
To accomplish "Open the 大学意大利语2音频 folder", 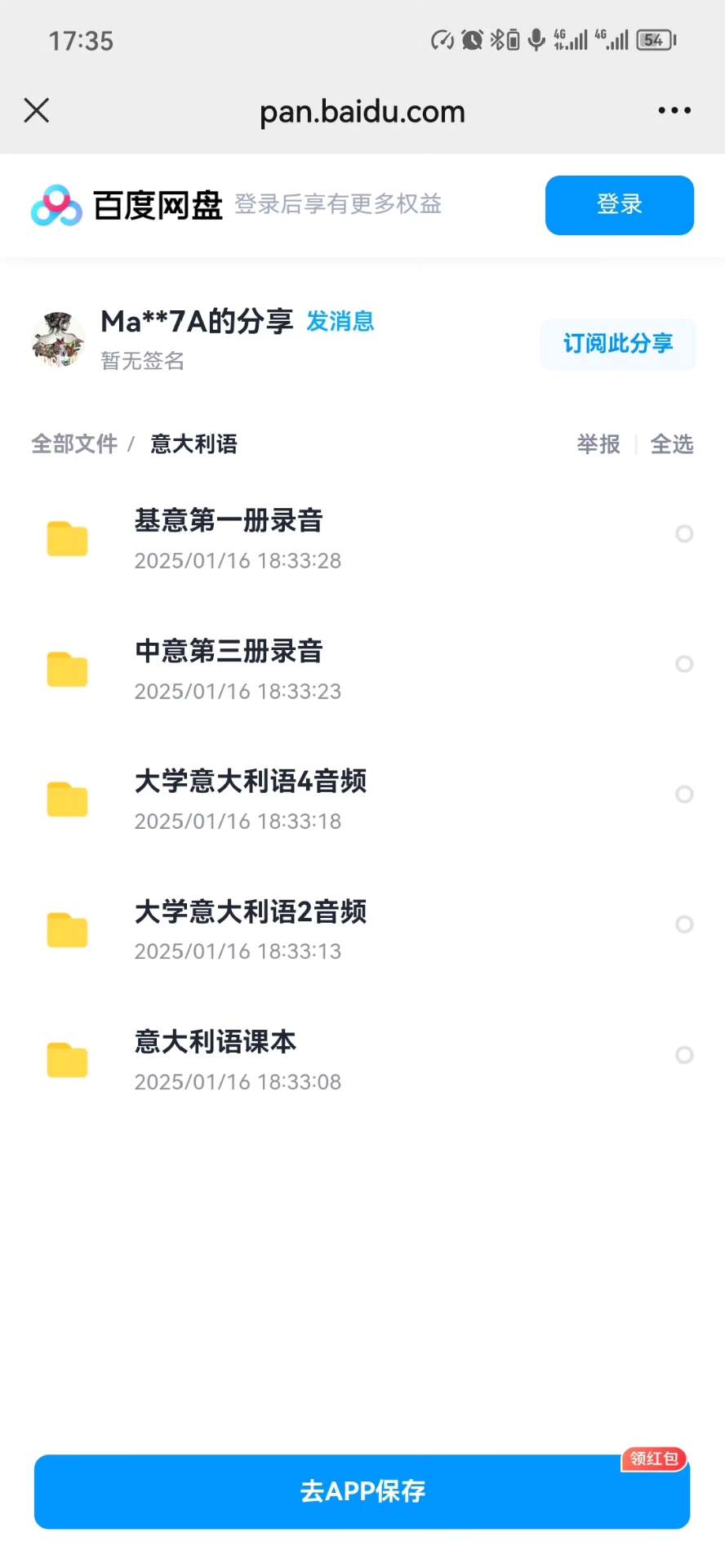I will 250,911.
